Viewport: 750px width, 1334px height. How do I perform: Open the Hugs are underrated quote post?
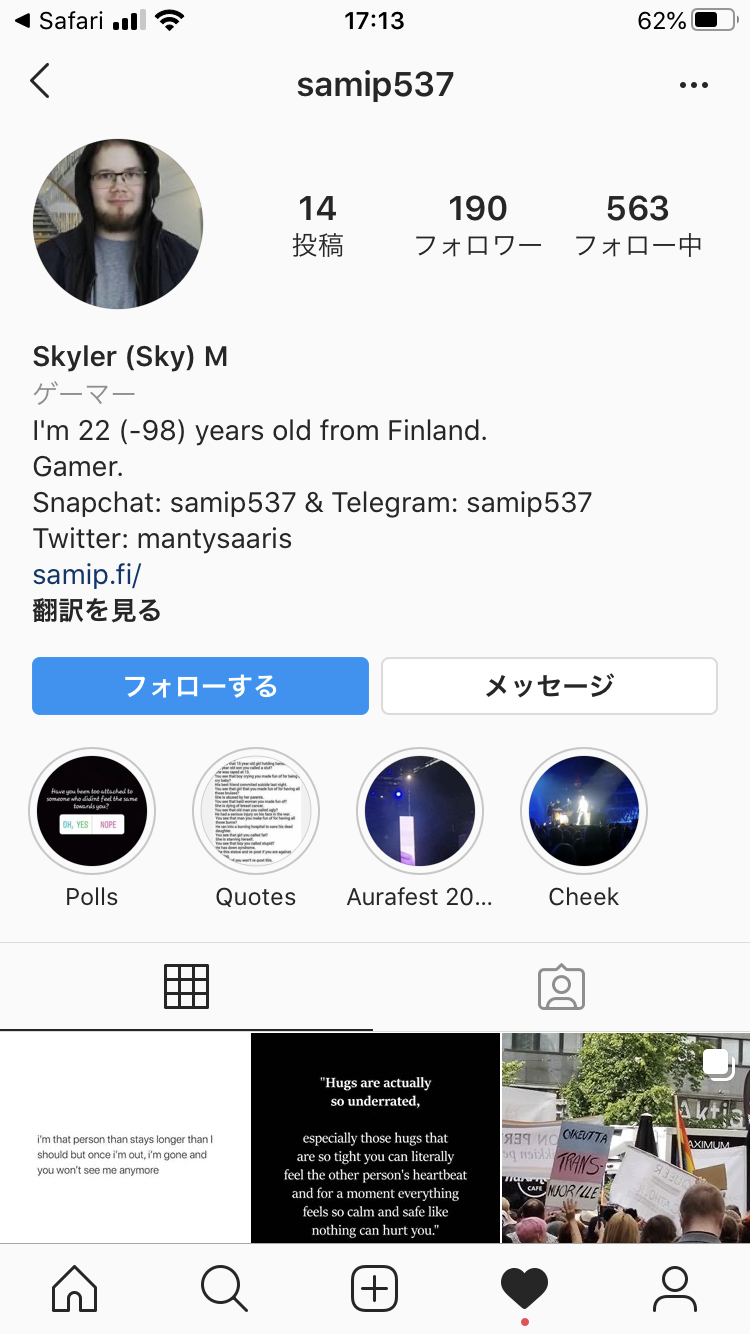click(x=375, y=1138)
